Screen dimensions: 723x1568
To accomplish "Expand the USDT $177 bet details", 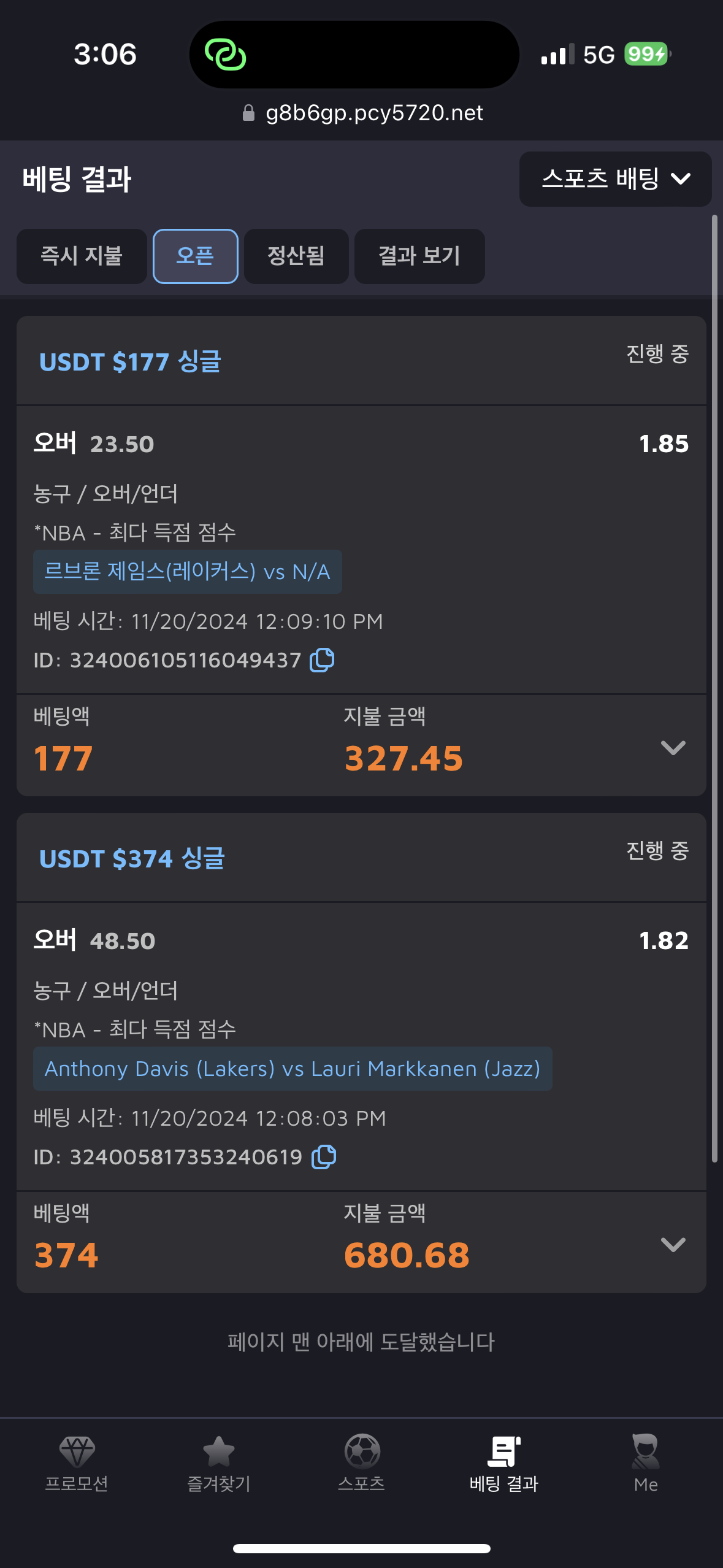I will [673, 747].
